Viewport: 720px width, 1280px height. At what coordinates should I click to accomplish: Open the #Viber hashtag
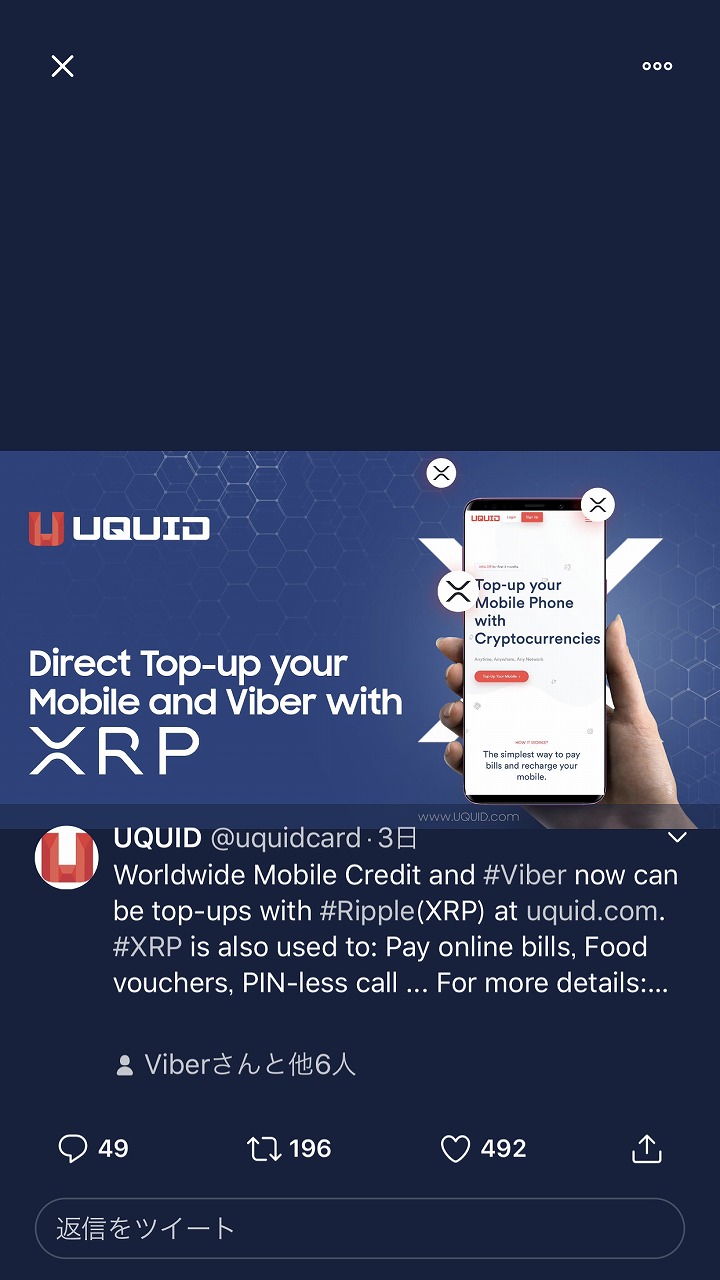click(x=524, y=875)
